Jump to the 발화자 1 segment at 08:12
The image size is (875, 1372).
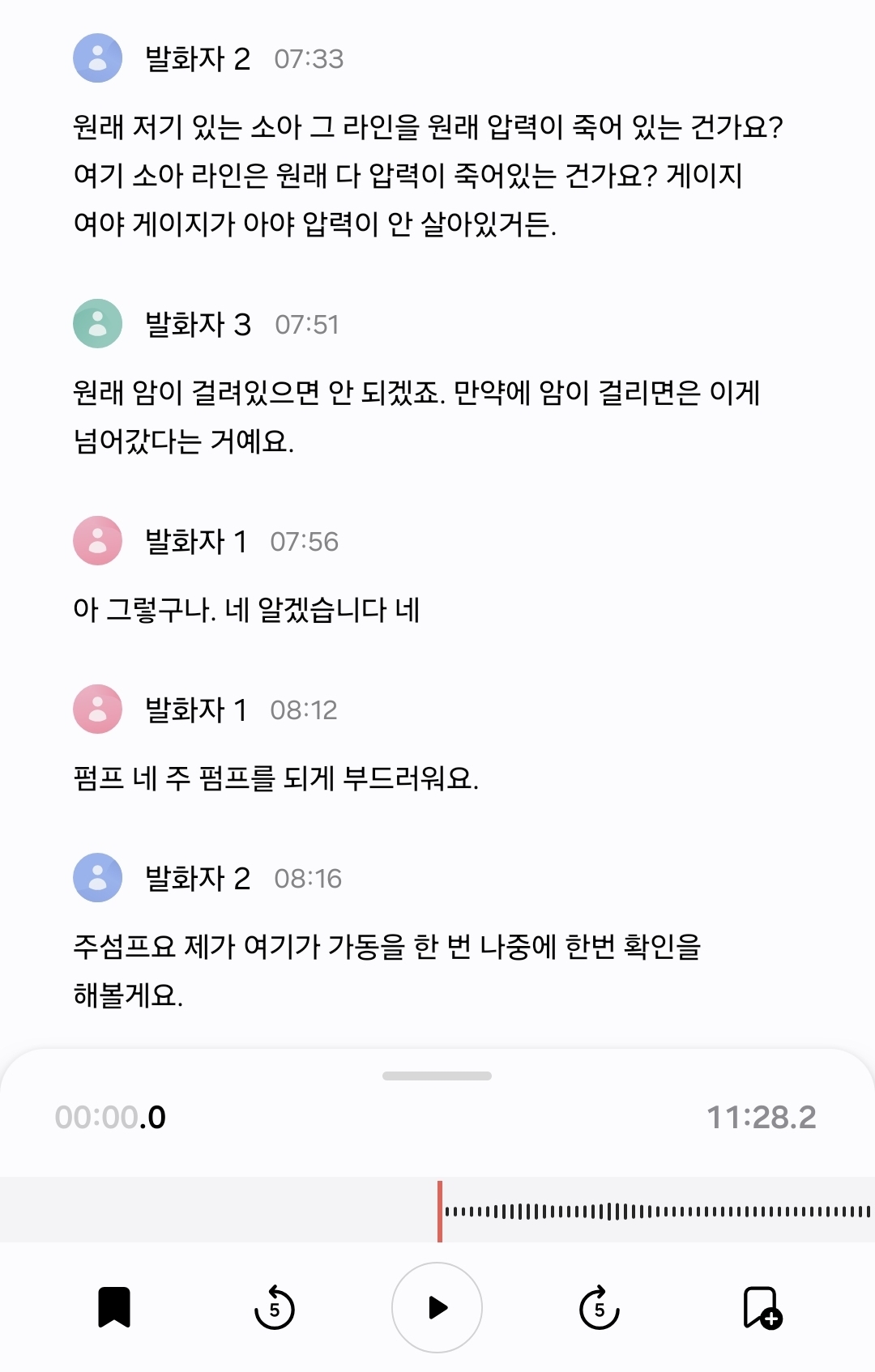(x=303, y=710)
